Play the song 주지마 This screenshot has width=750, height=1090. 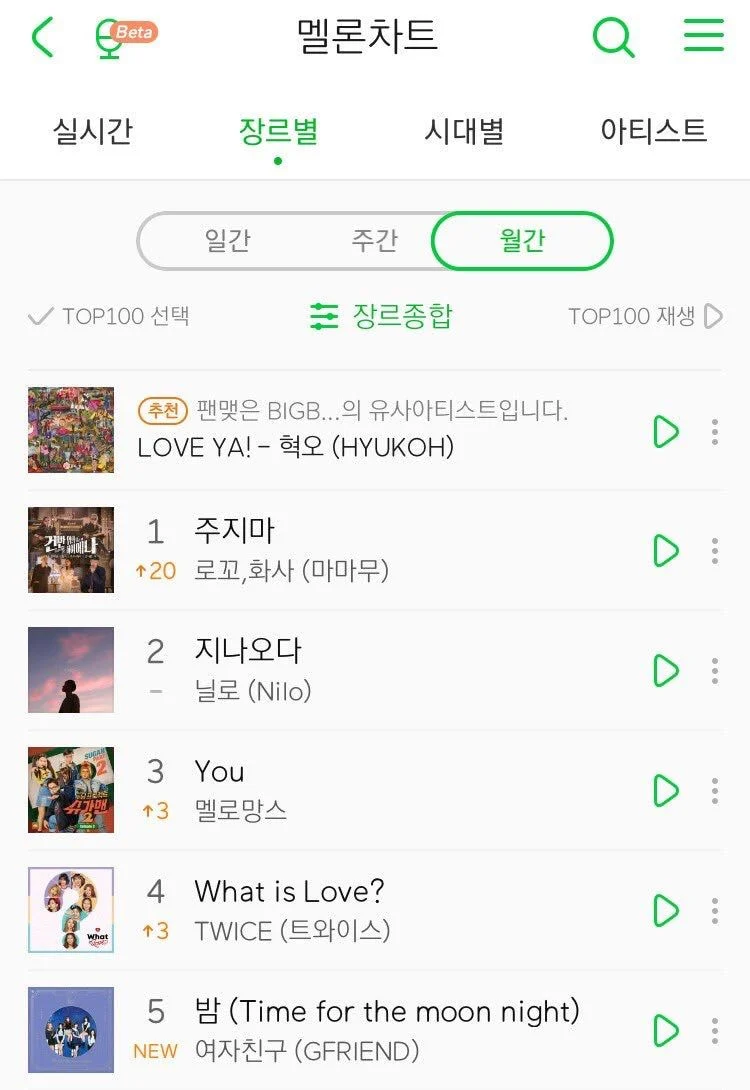665,551
